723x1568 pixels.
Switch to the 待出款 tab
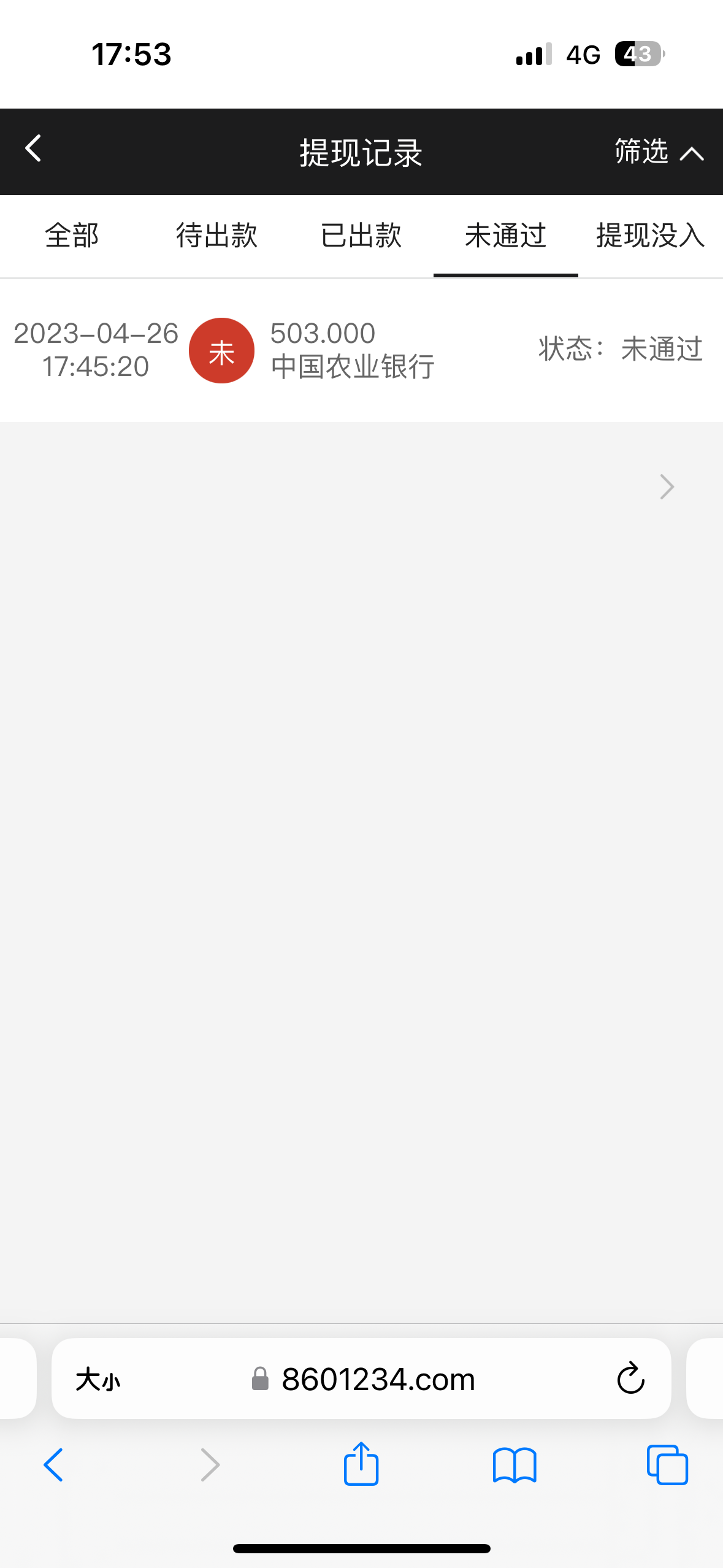(216, 236)
